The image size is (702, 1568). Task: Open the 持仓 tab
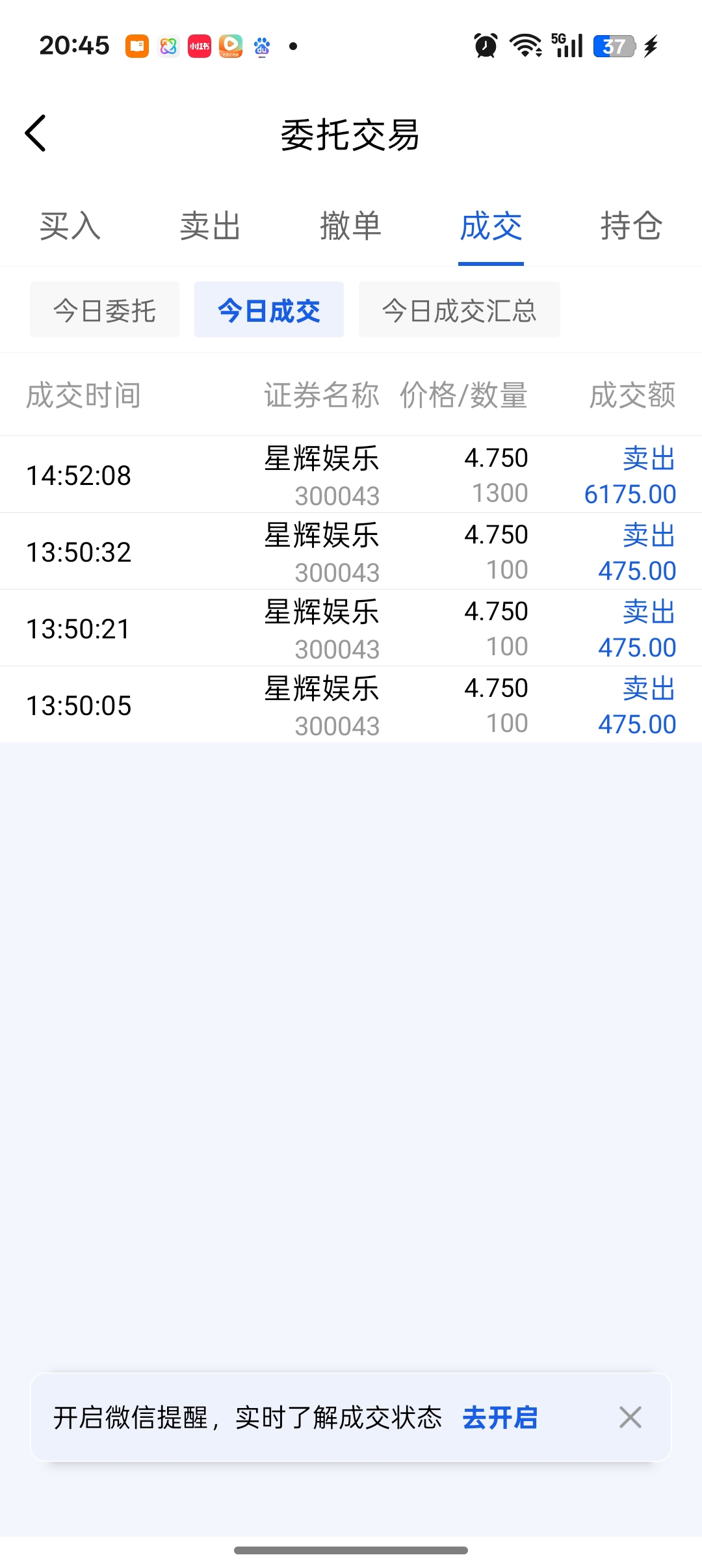tap(631, 226)
